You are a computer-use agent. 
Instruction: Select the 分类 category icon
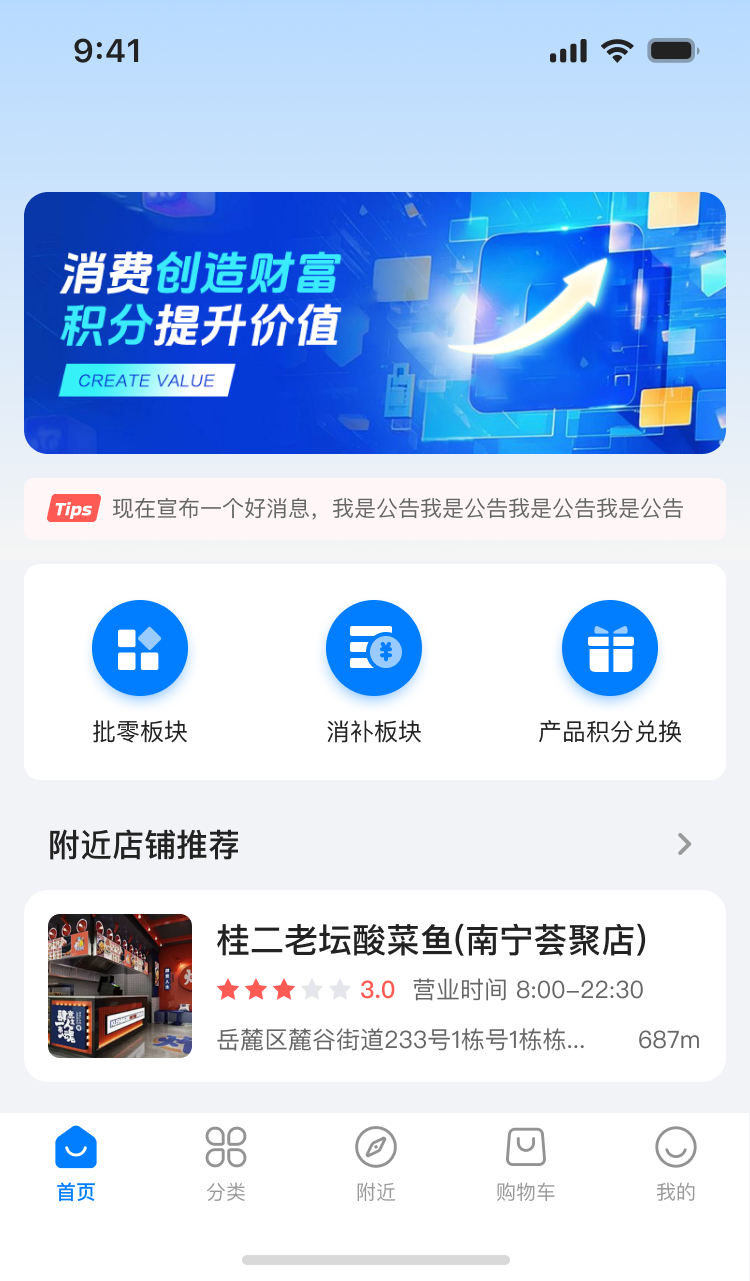coord(225,1147)
